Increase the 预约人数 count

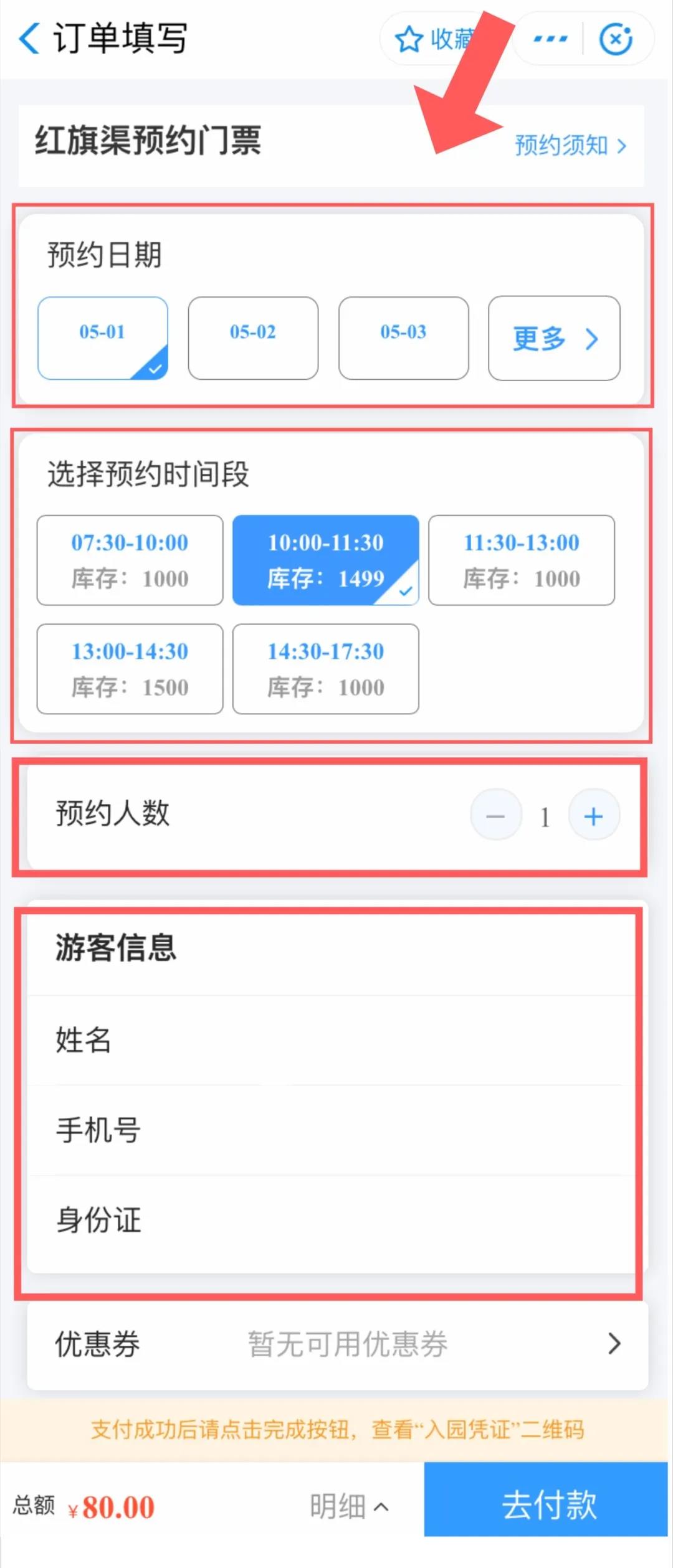click(x=594, y=815)
